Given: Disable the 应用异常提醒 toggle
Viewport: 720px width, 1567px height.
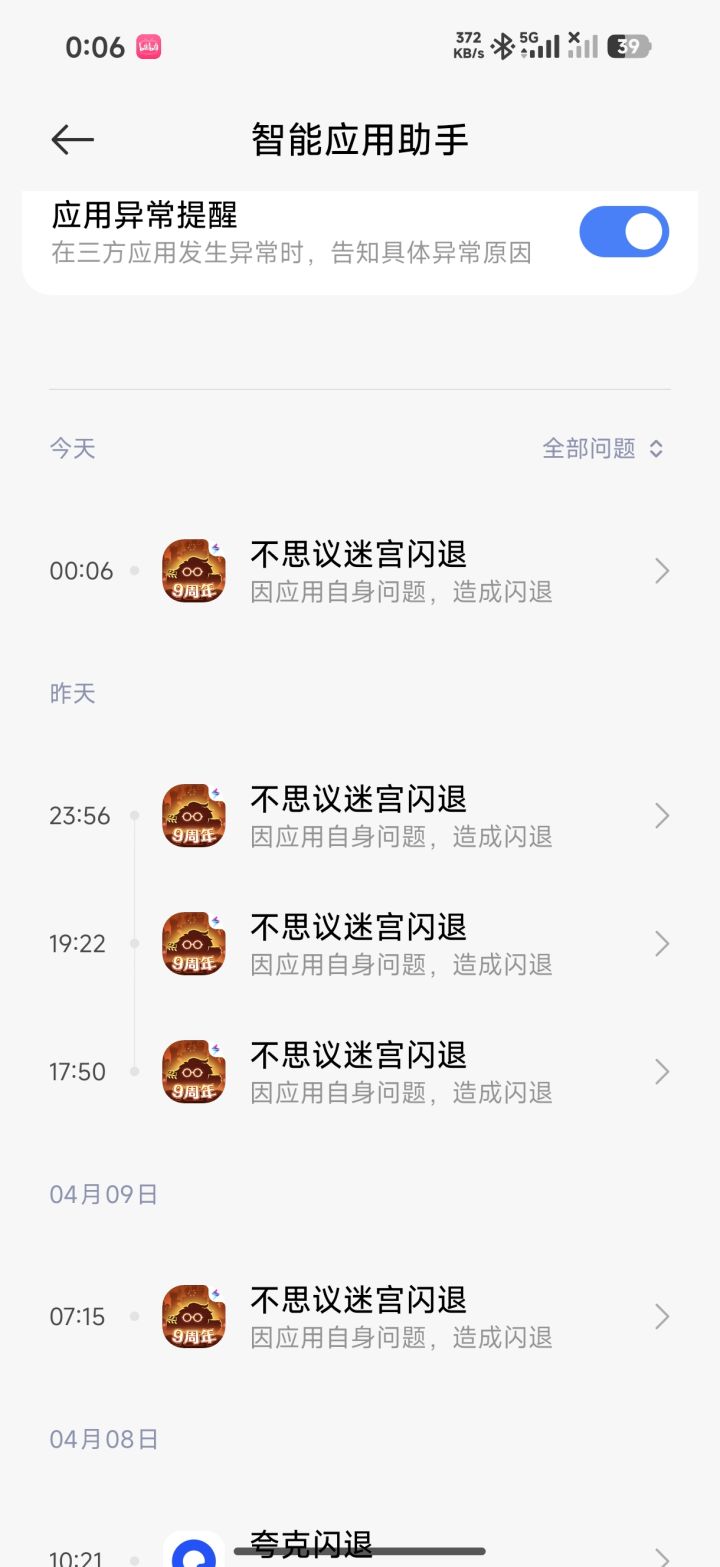Looking at the screenshot, I should coord(624,231).
